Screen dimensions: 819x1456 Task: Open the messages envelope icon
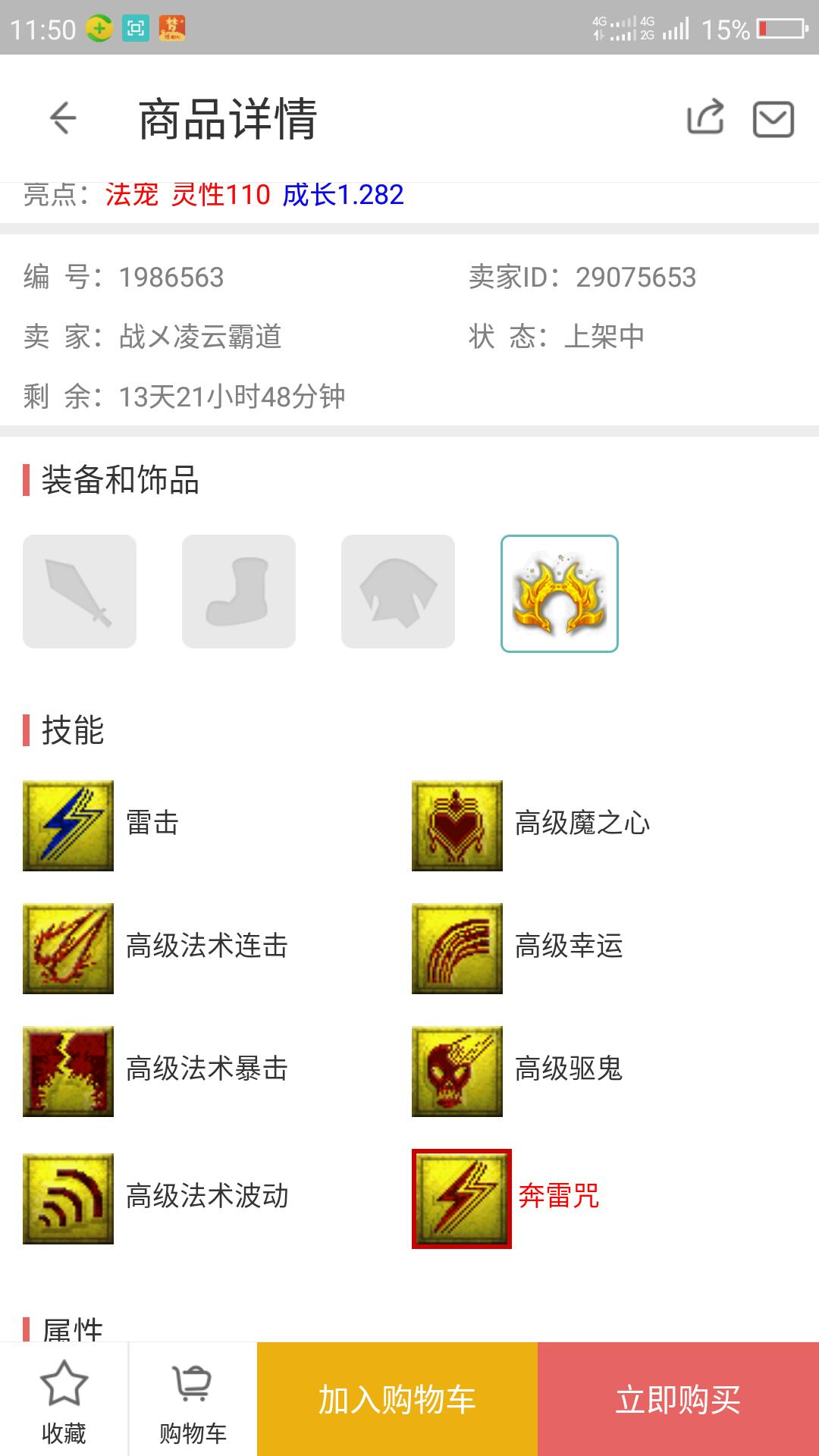[x=773, y=119]
